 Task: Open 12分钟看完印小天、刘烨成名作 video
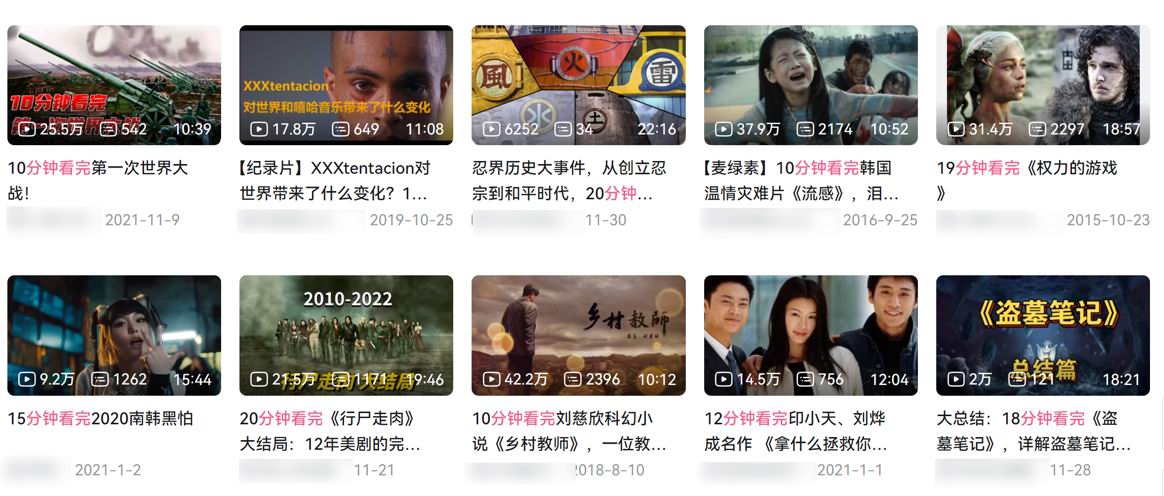pyautogui.click(x=810, y=335)
